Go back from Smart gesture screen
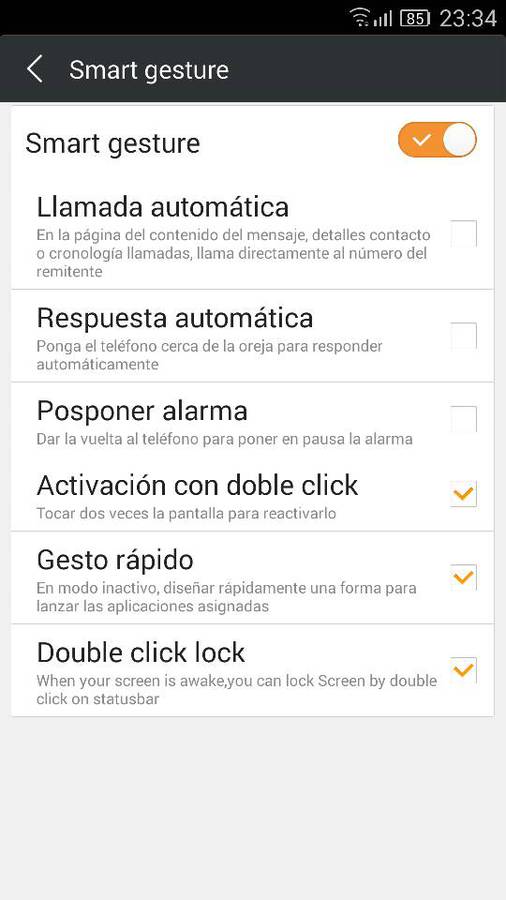The width and height of the screenshot is (506, 900). 34,69
